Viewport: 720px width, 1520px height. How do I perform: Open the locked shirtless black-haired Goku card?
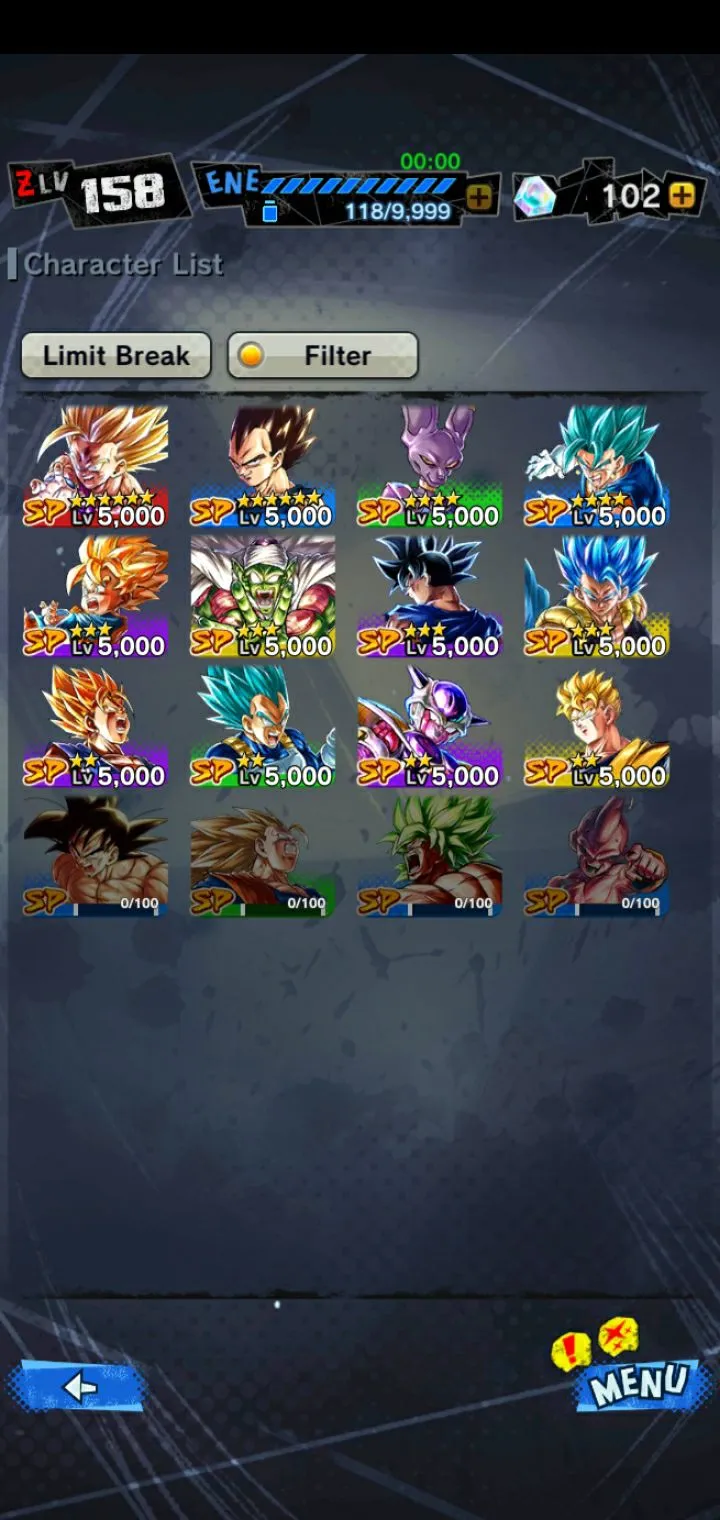[96, 856]
